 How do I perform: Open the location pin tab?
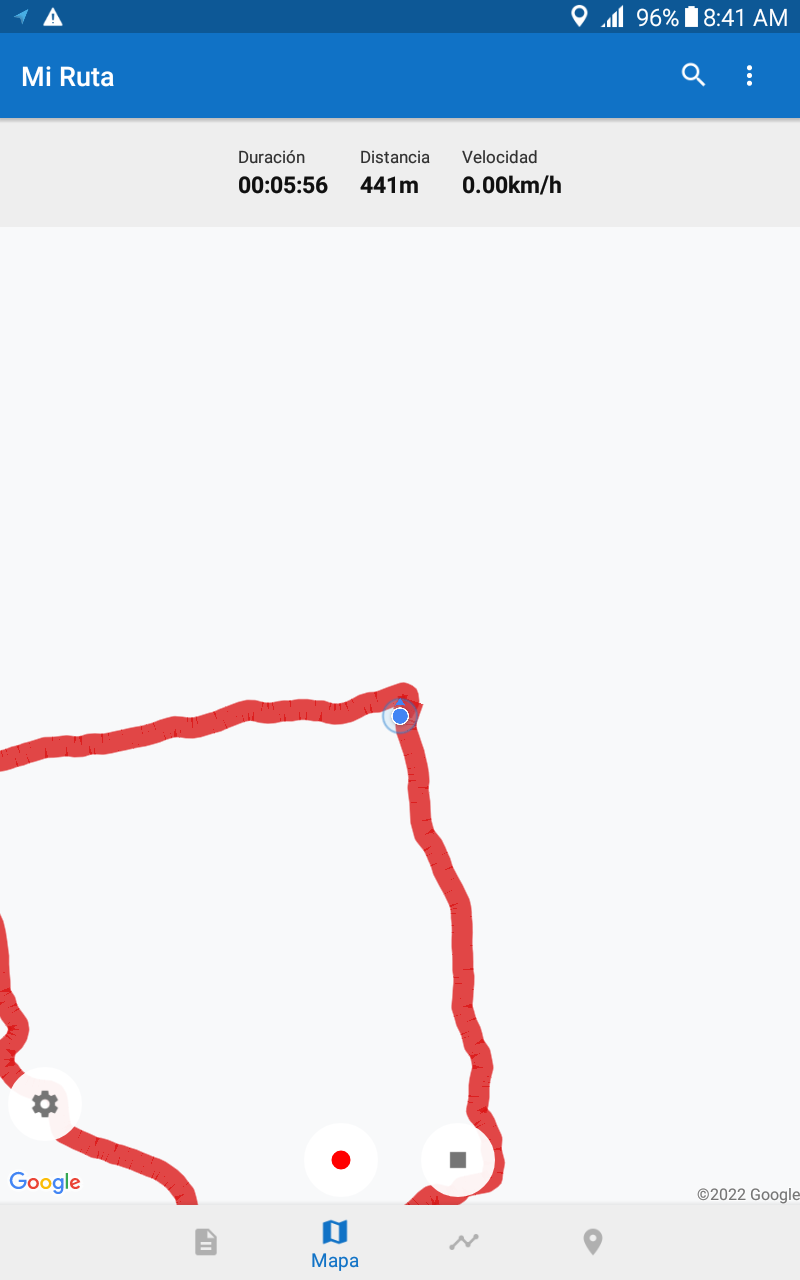(x=593, y=1242)
